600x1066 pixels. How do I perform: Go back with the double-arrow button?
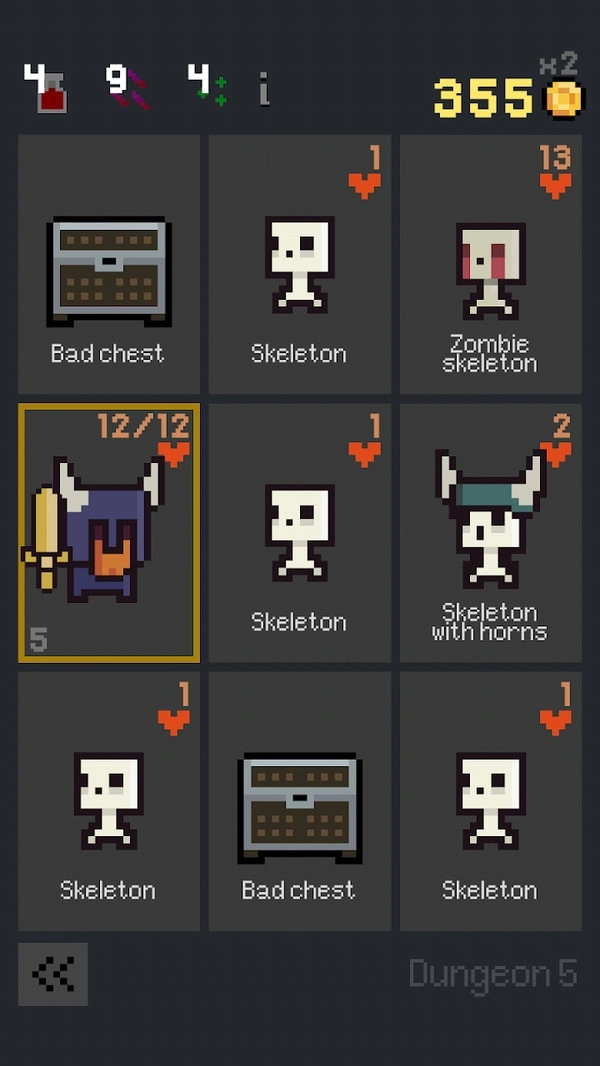(53, 974)
